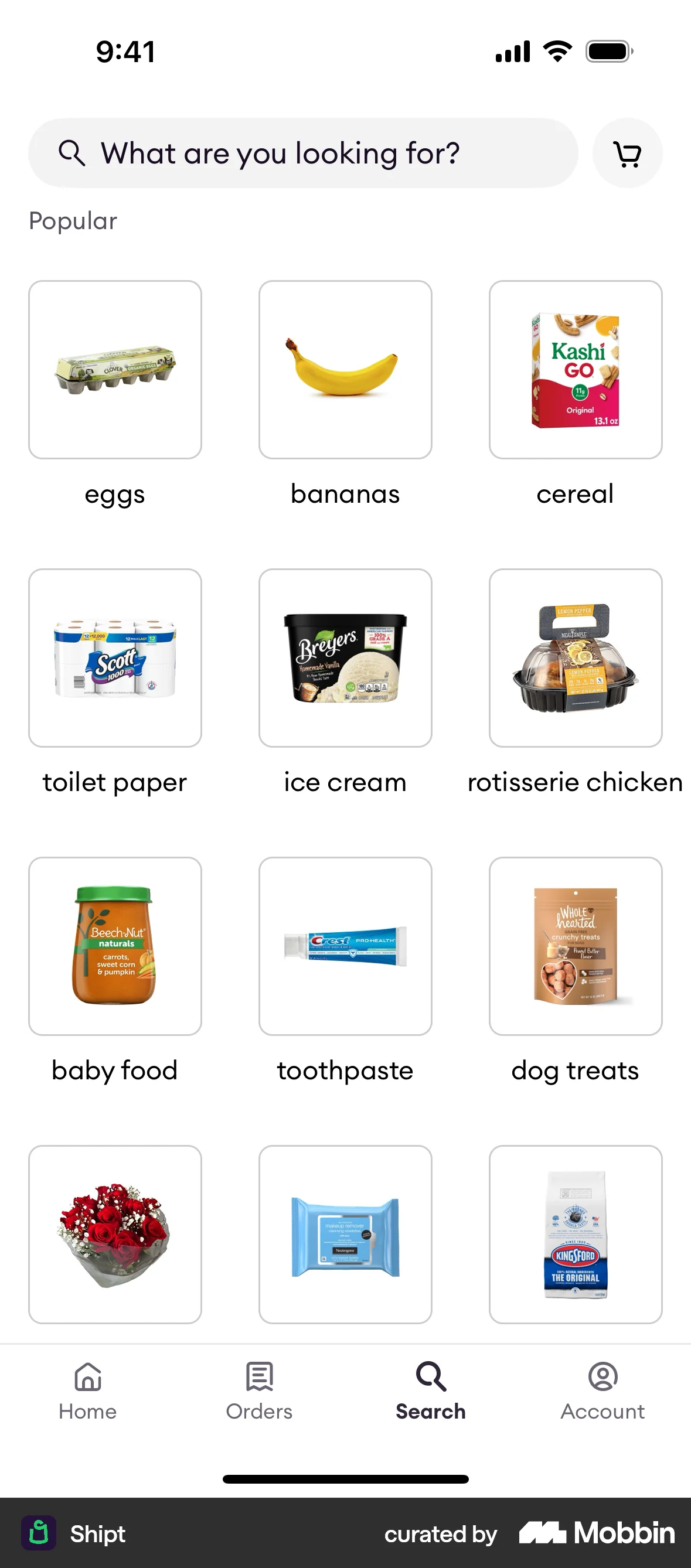The image size is (691, 1568).
Task: Select the eggs popular search
Action: (114, 368)
